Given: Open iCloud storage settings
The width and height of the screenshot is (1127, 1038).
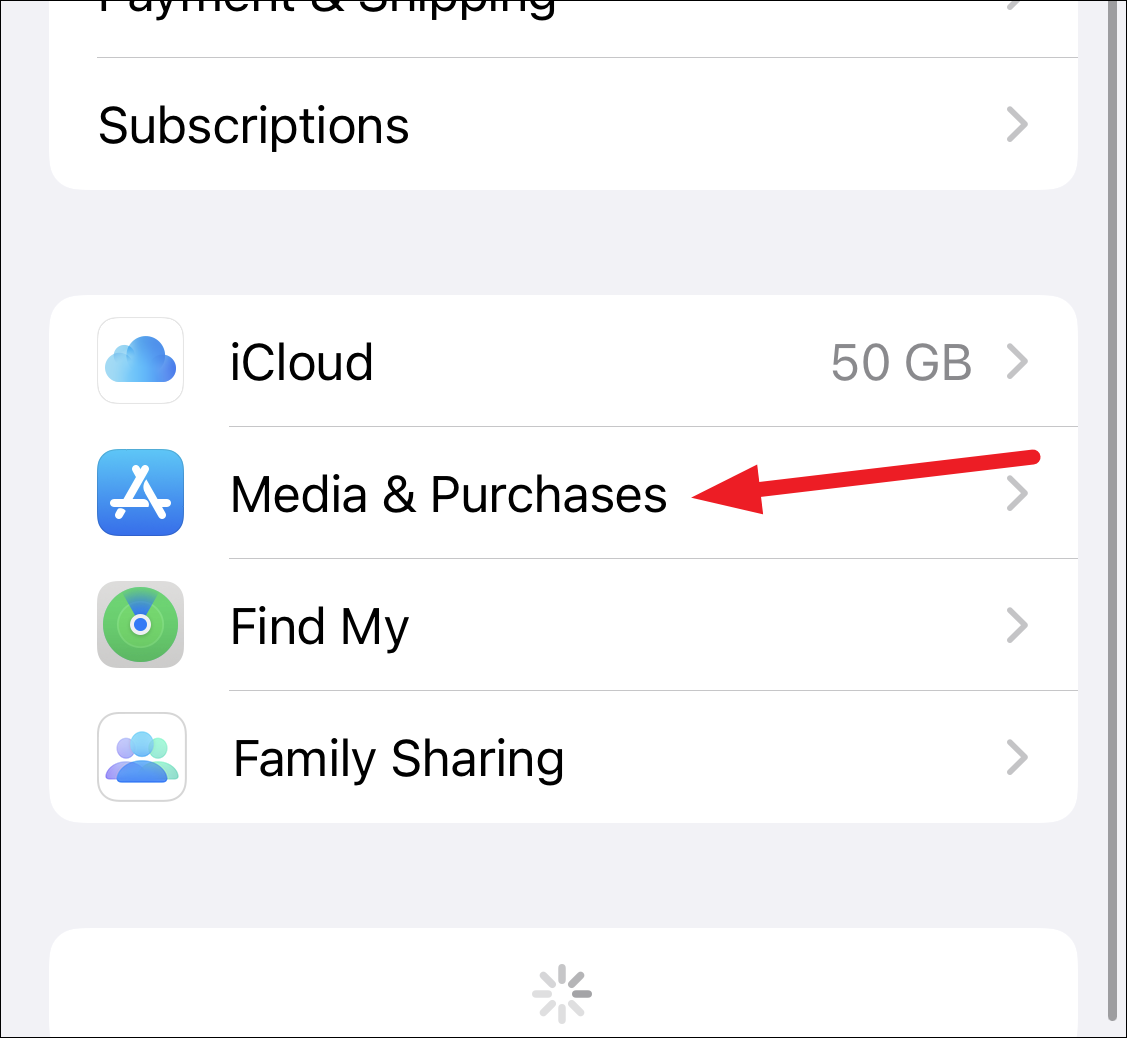Looking at the screenshot, I should 302,362.
